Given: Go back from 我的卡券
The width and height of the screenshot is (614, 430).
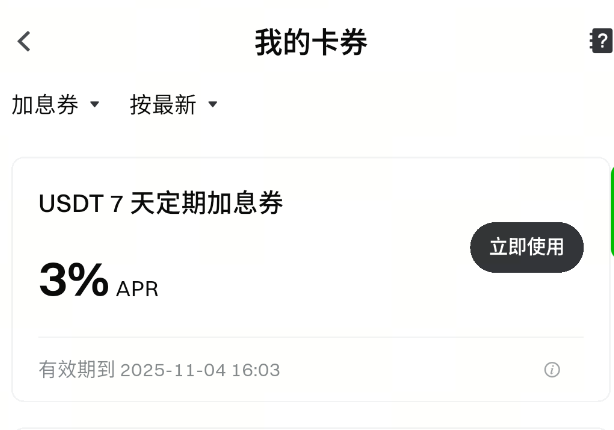Looking at the screenshot, I should click(24, 42).
